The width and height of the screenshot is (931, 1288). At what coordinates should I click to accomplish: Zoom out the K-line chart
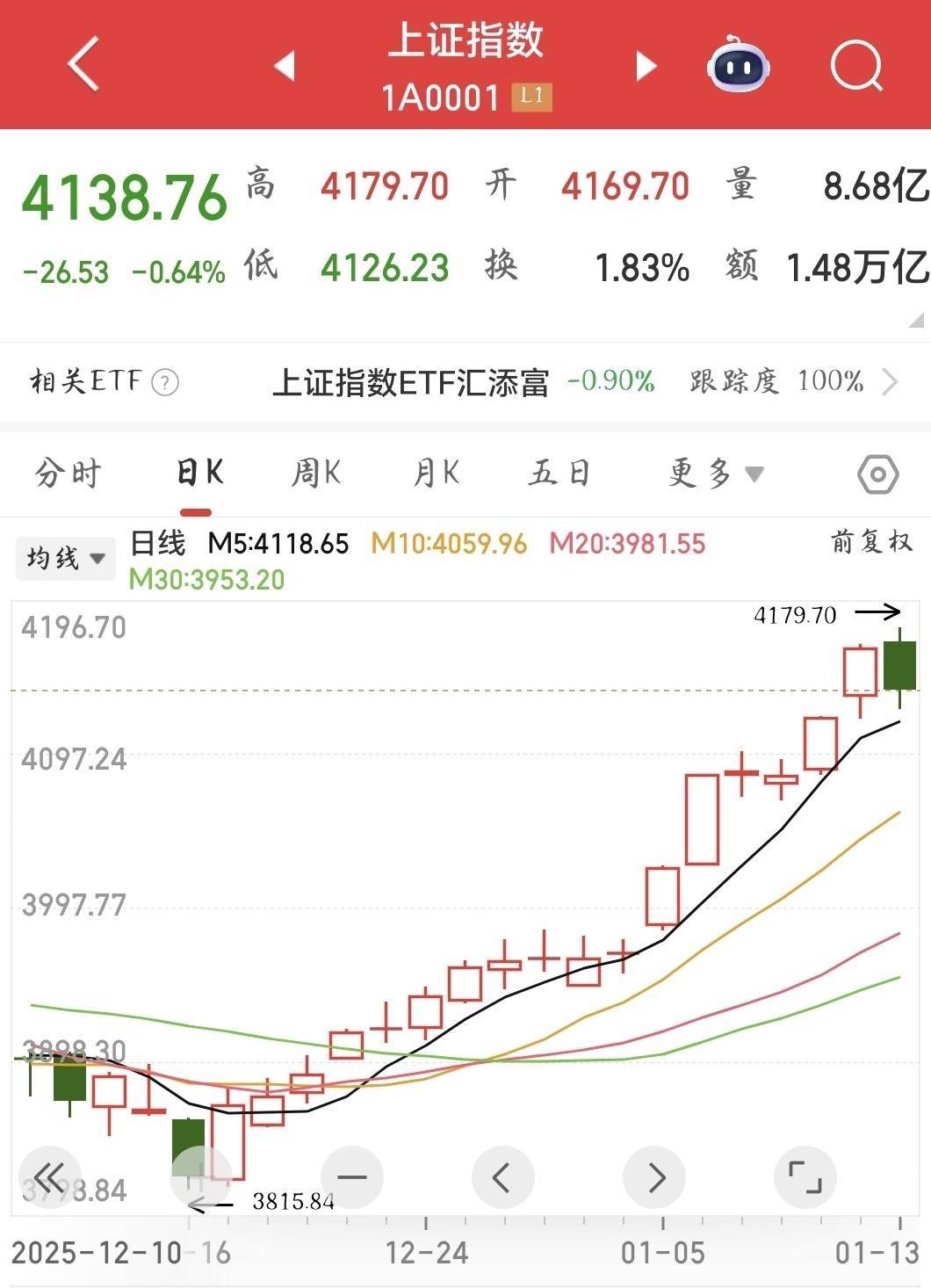[352, 1177]
